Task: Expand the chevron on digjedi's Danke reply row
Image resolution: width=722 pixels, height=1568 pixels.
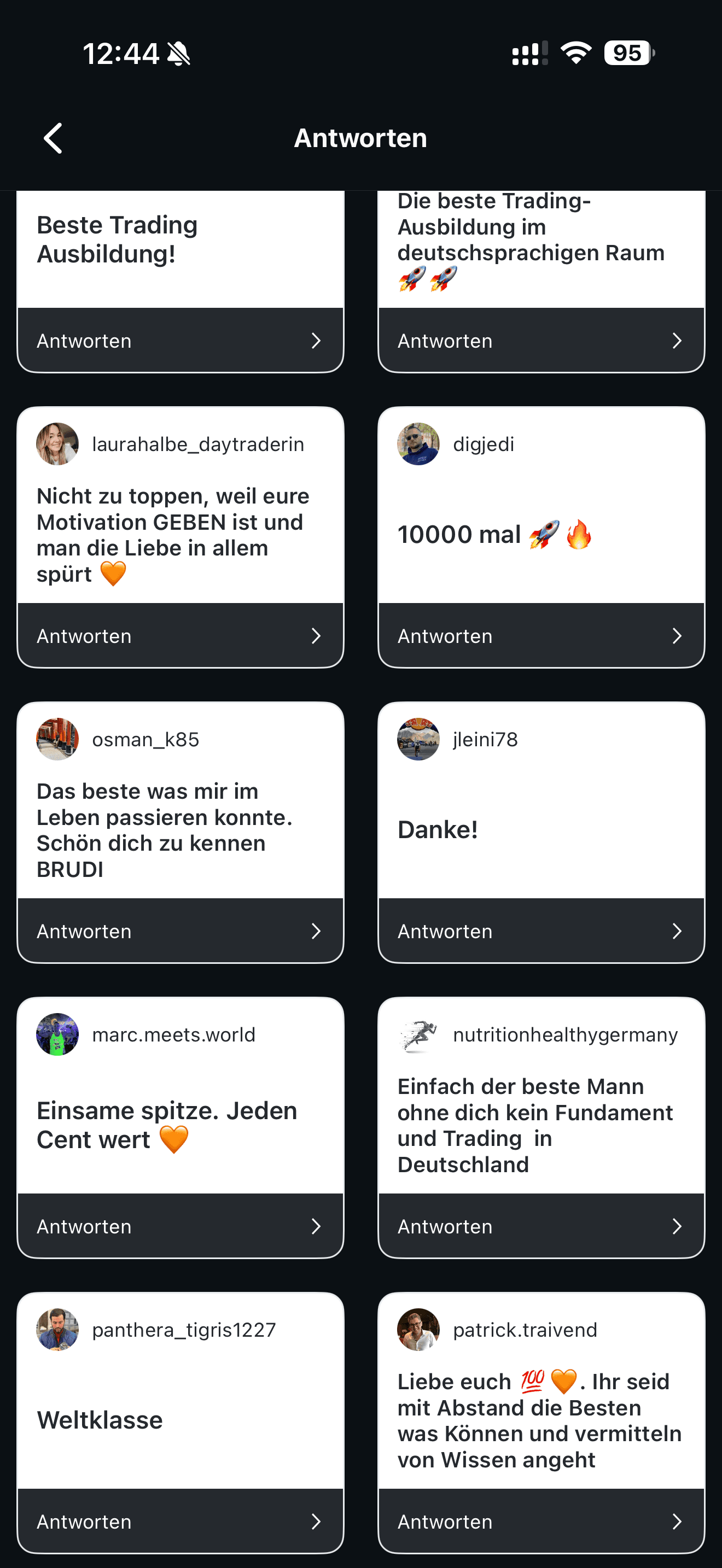Action: point(677,635)
